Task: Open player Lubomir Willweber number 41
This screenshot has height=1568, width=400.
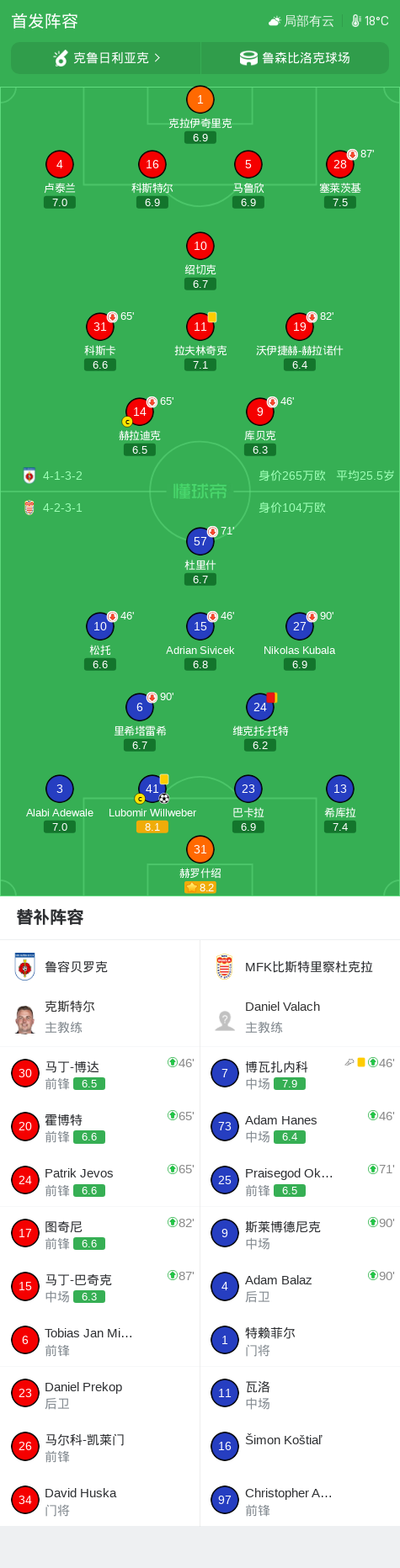Action: pos(152,789)
